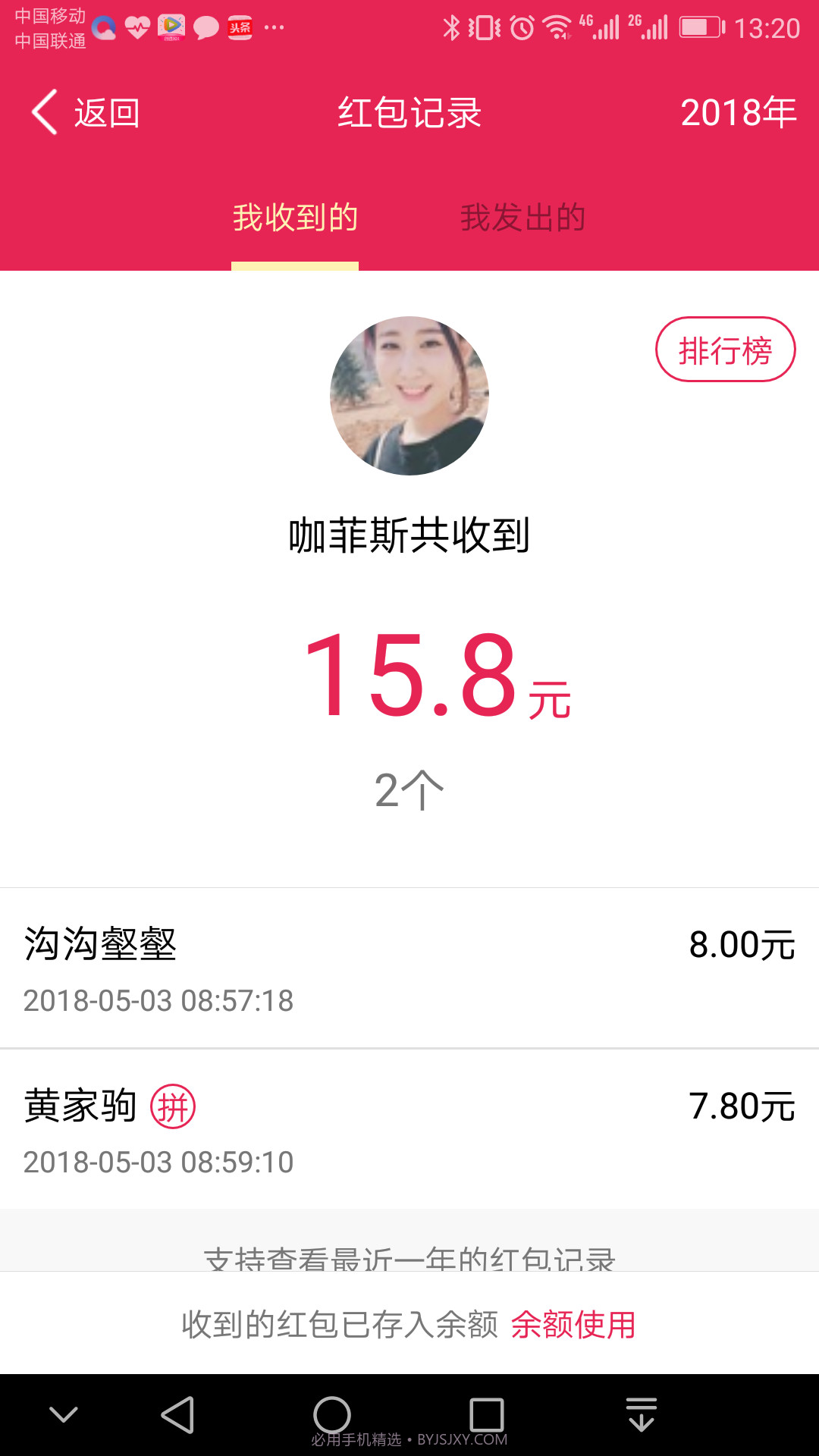Tap the back arrow beside 返回

point(45,112)
